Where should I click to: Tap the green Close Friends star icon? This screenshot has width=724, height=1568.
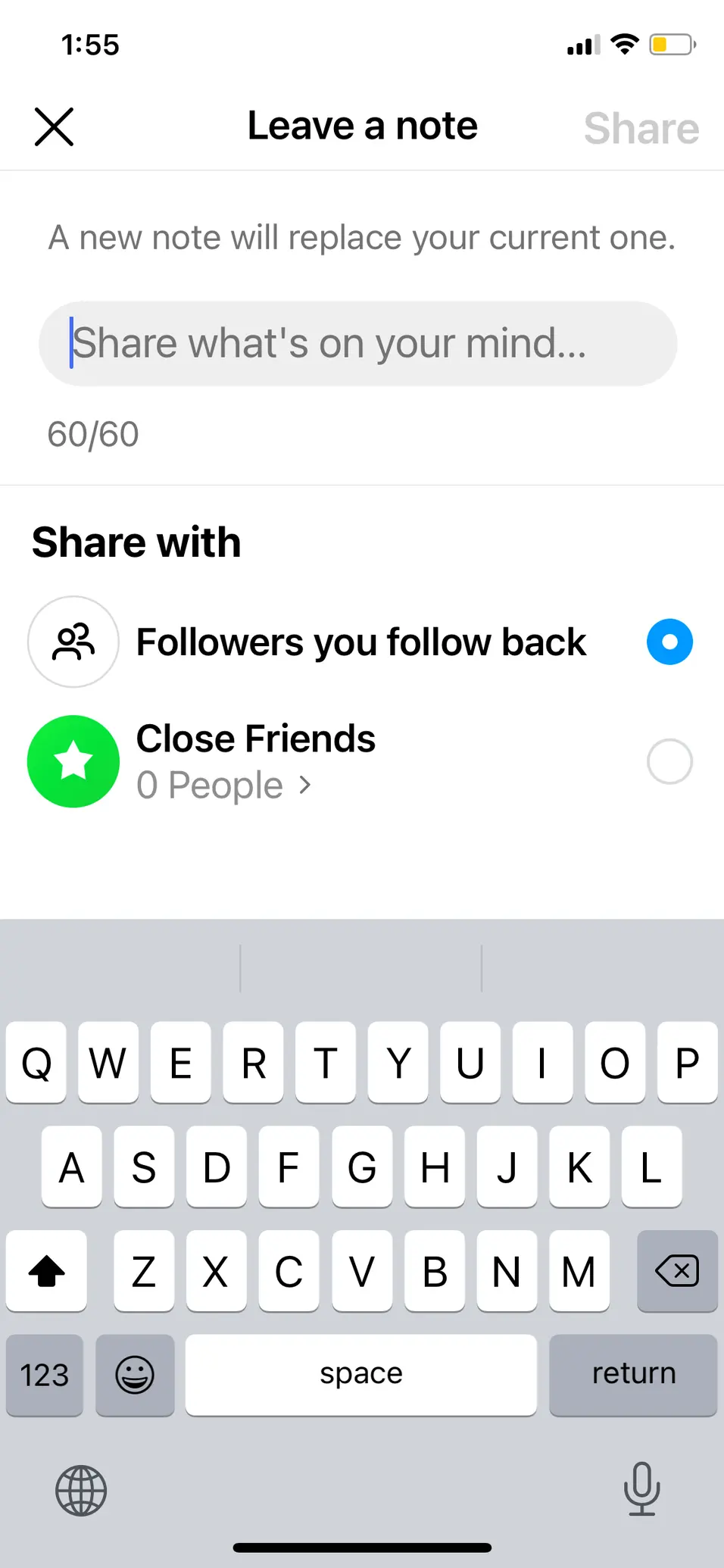pos(73,761)
